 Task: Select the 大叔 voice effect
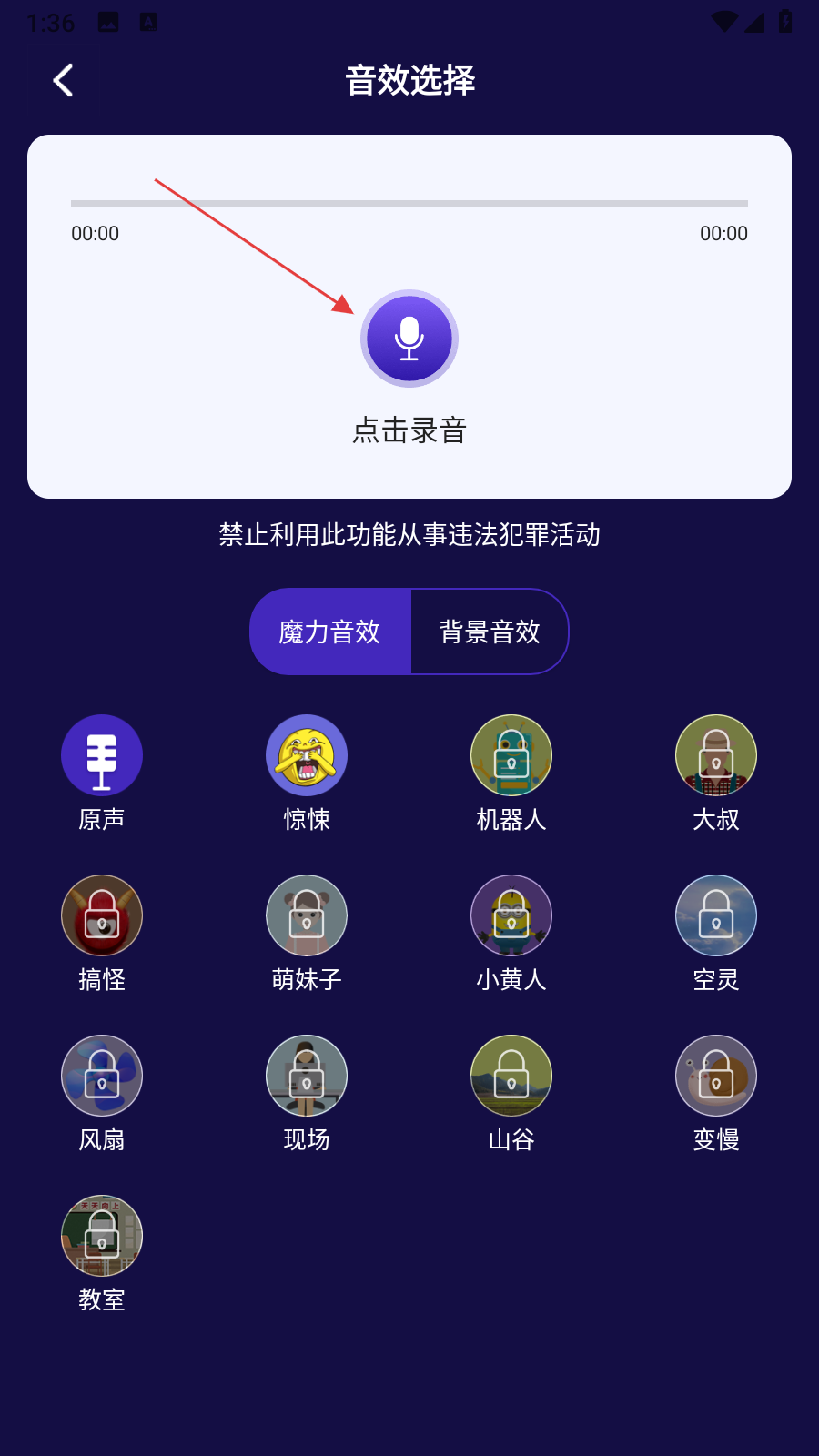(716, 755)
